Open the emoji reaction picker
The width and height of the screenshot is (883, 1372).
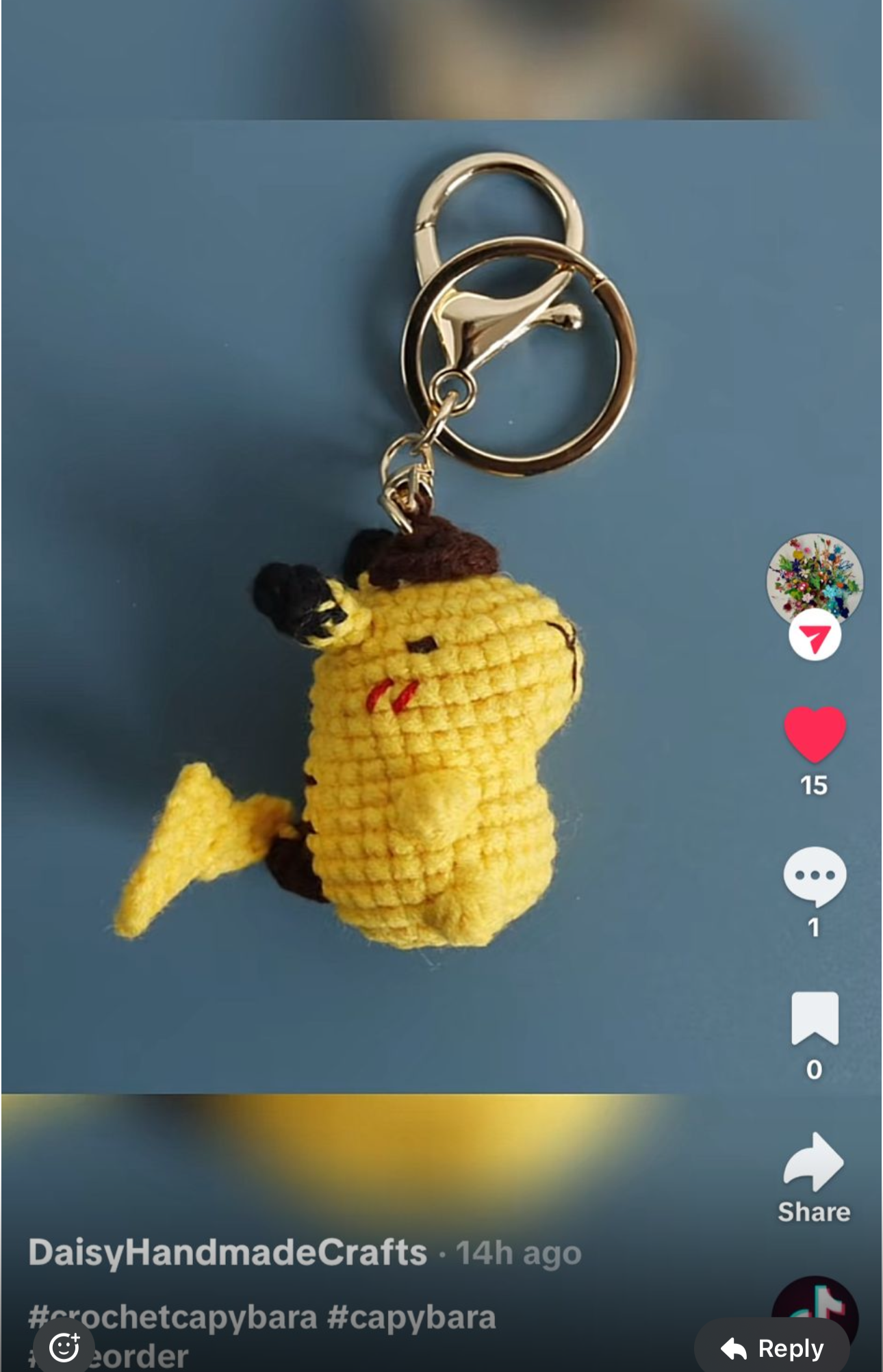coord(64,1347)
